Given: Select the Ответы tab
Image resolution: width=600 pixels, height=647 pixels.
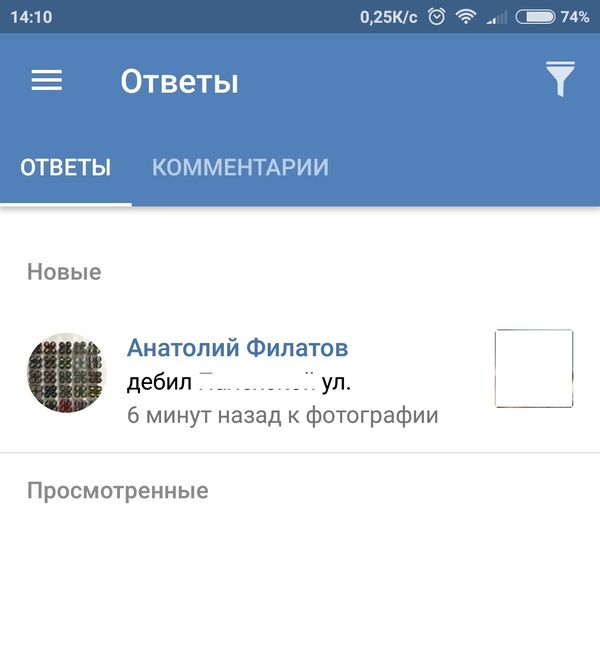Looking at the screenshot, I should point(66,167).
